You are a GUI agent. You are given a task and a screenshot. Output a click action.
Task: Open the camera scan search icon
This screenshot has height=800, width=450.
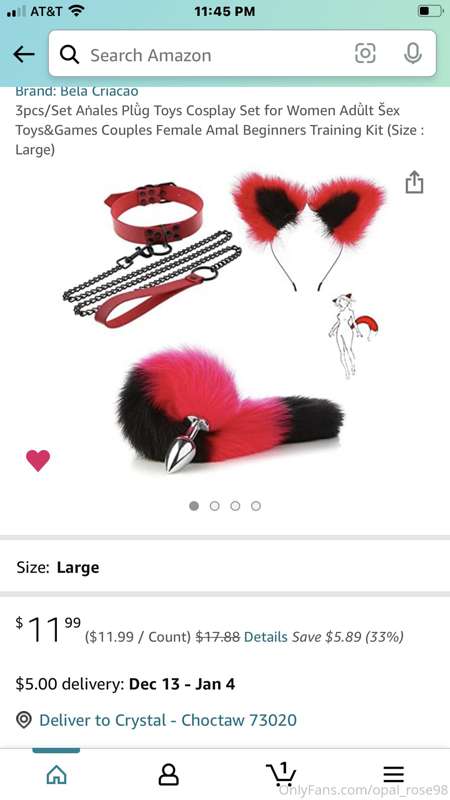(x=365, y=54)
